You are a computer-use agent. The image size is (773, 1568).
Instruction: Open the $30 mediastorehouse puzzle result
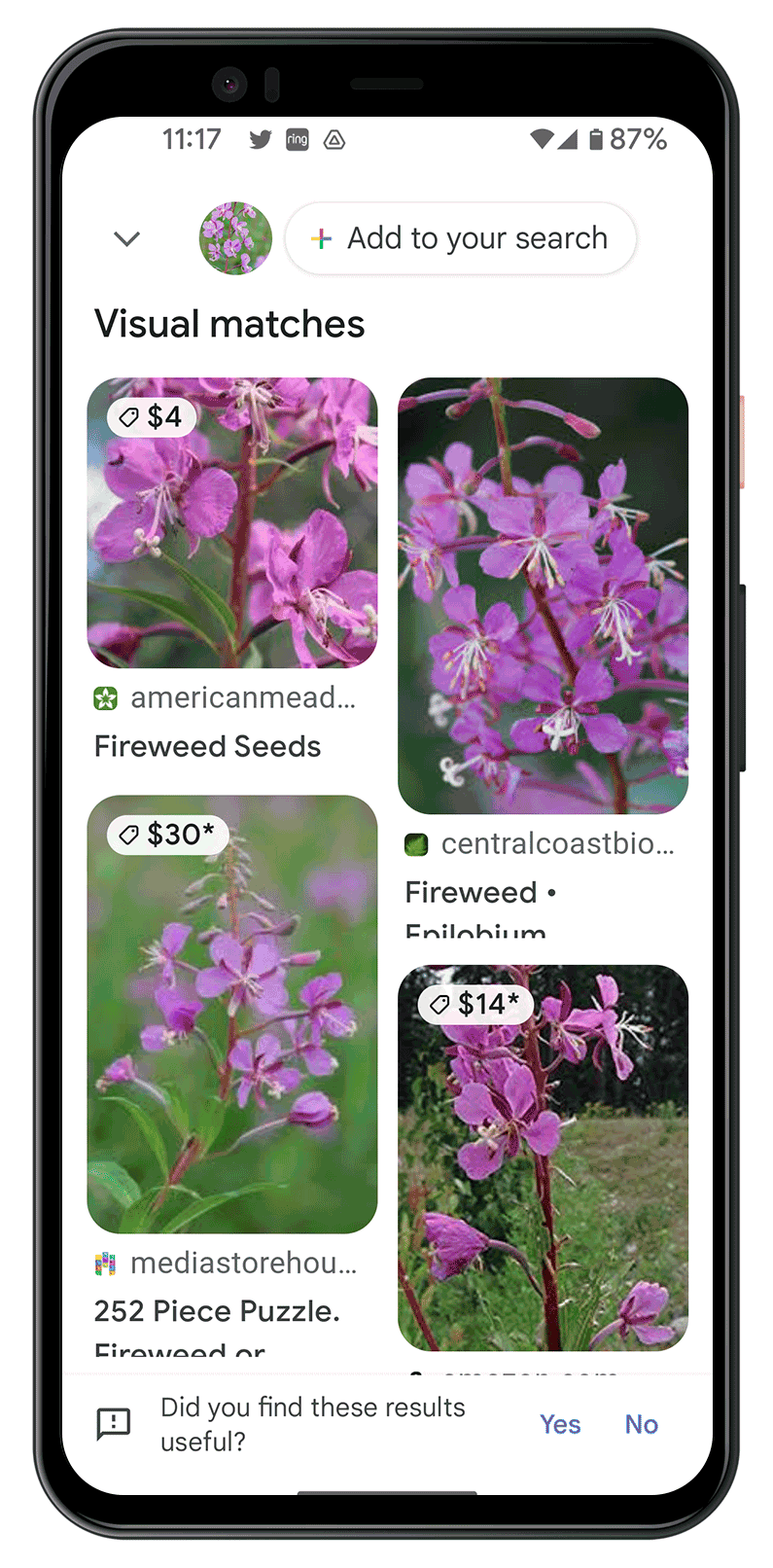coord(232,1014)
